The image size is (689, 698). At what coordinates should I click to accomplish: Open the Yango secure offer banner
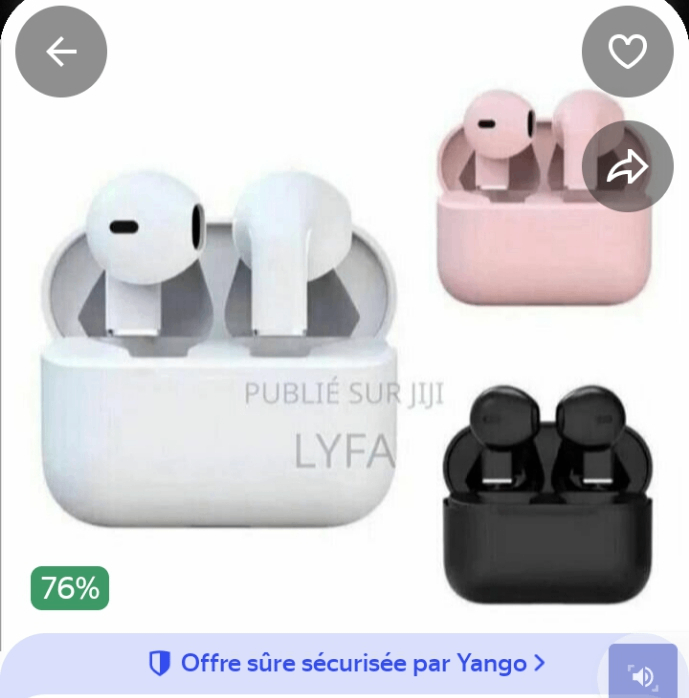(x=348, y=663)
